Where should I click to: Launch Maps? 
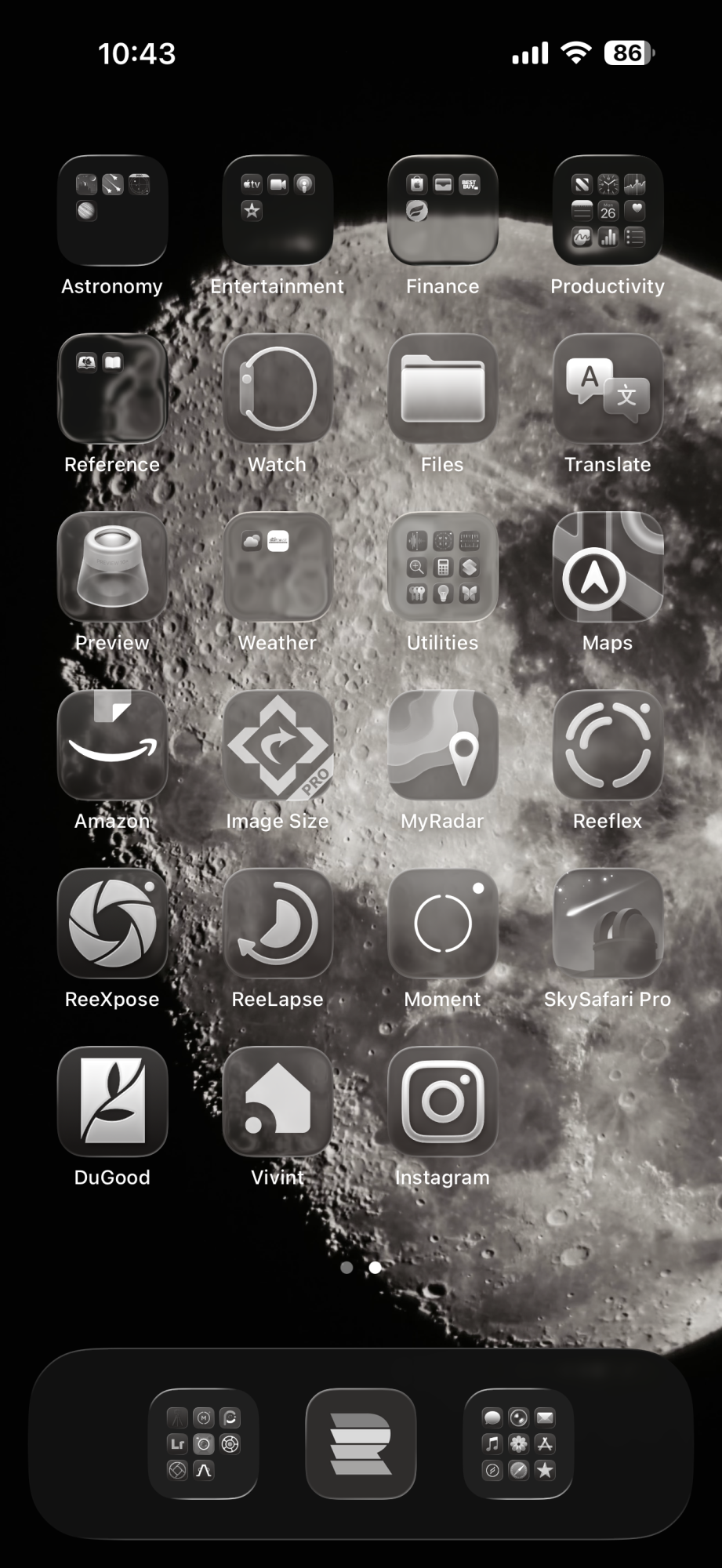[608, 567]
